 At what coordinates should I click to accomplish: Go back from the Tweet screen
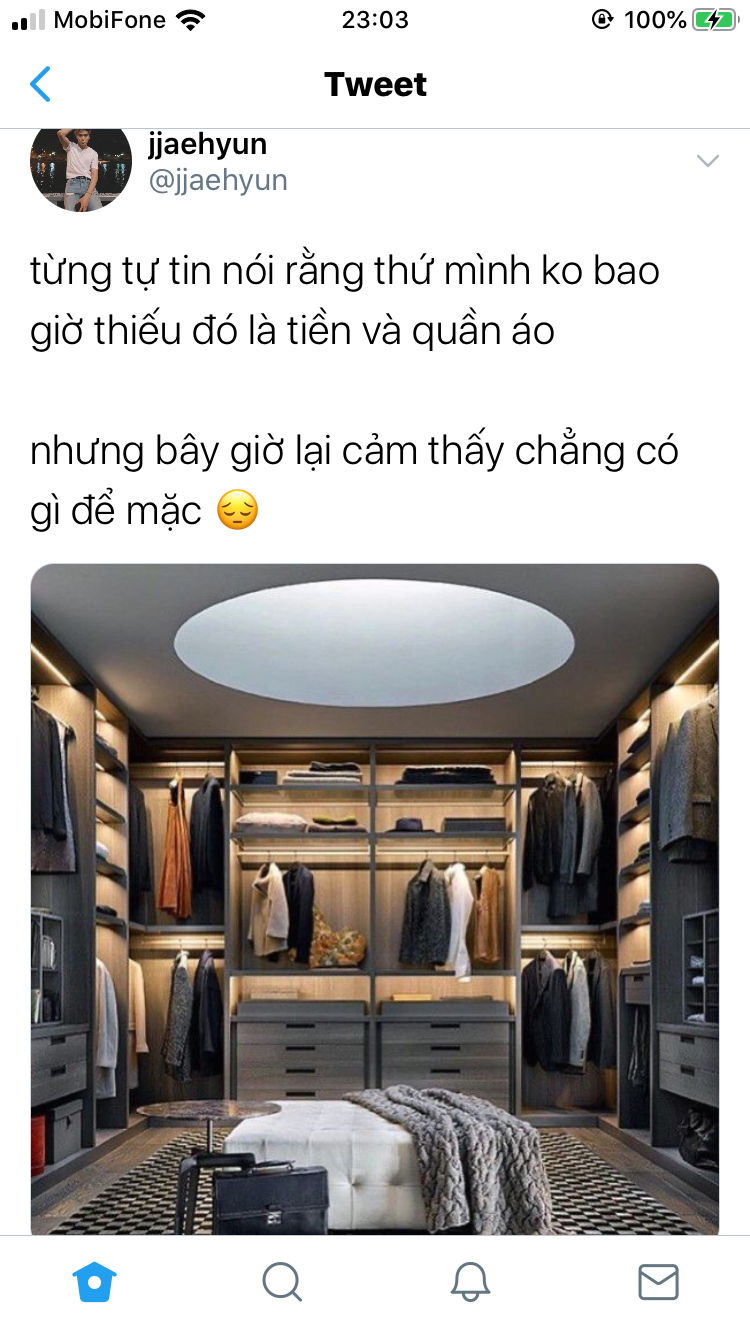tap(41, 85)
